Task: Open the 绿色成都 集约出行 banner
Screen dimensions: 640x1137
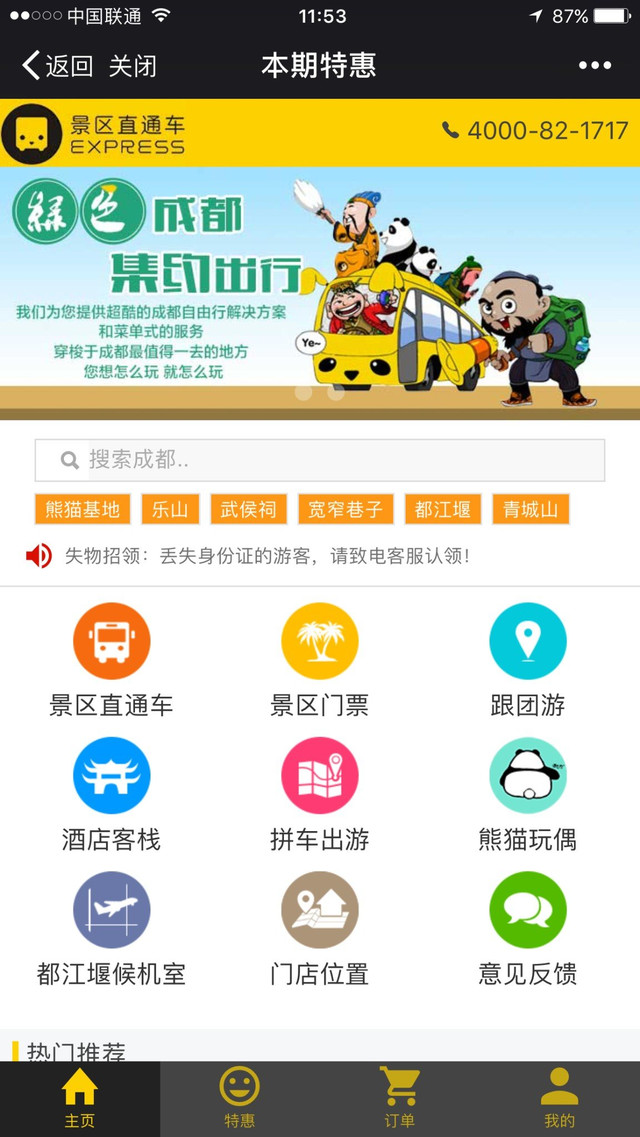Action: [x=320, y=290]
